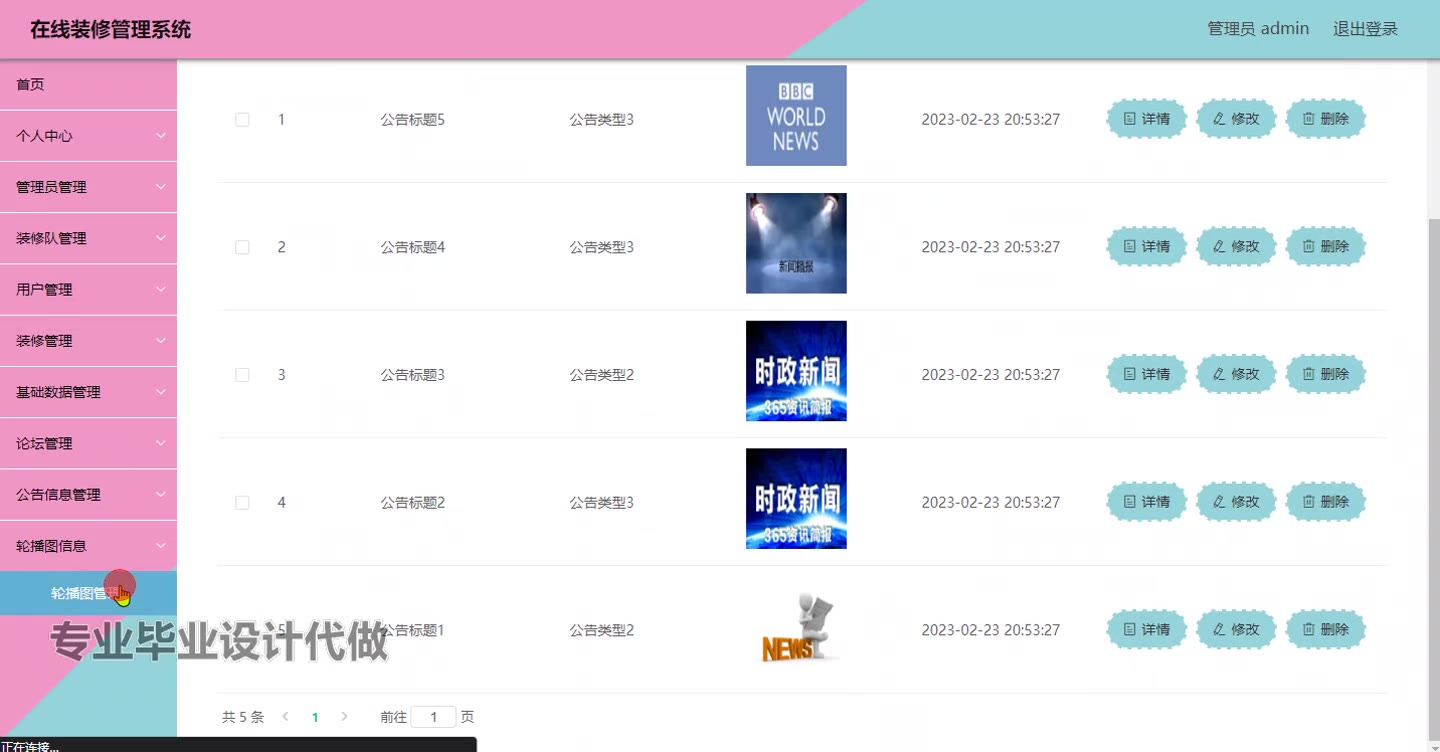Expand 用户管理 menu

click(88, 290)
